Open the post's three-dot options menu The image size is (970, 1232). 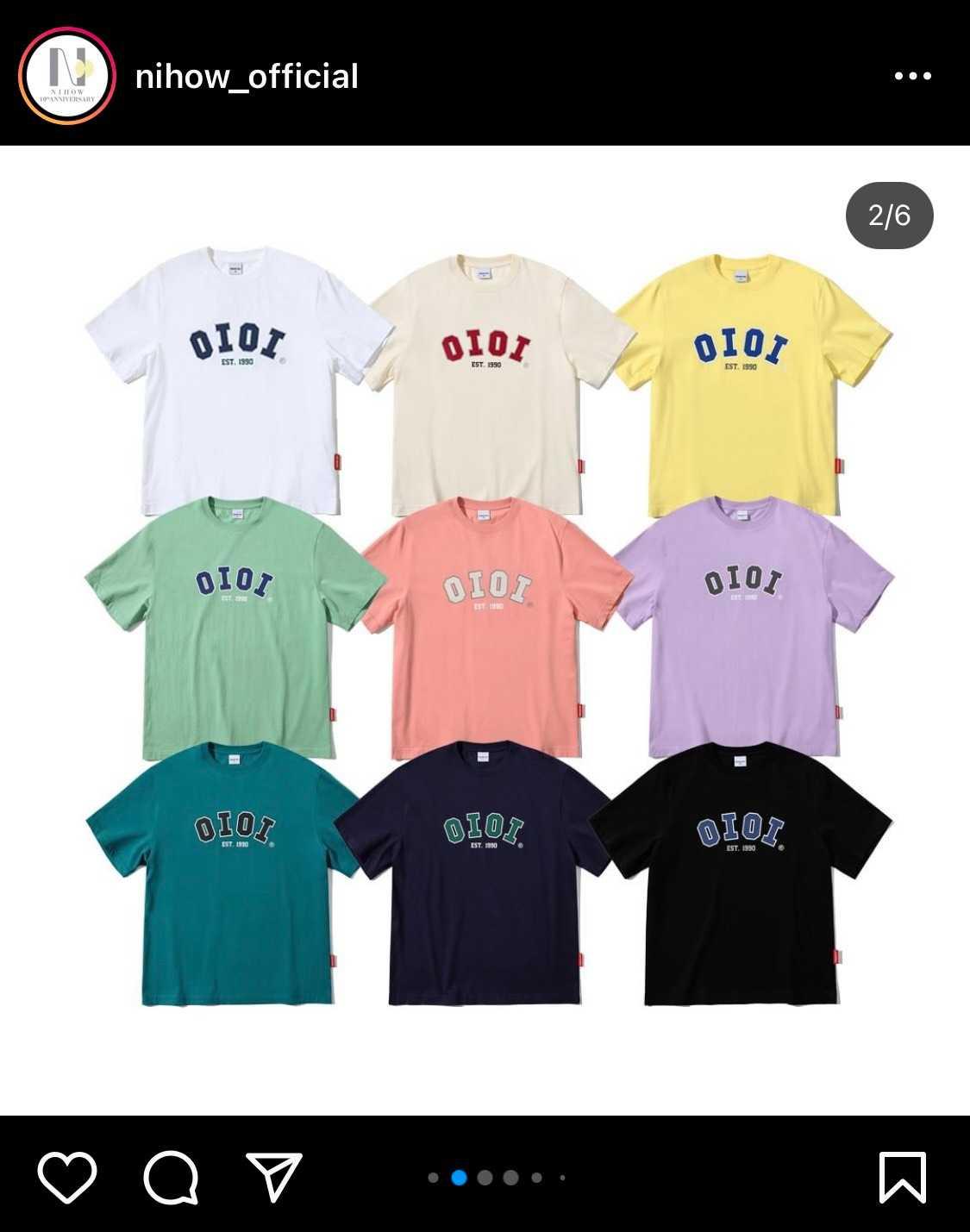tap(912, 76)
